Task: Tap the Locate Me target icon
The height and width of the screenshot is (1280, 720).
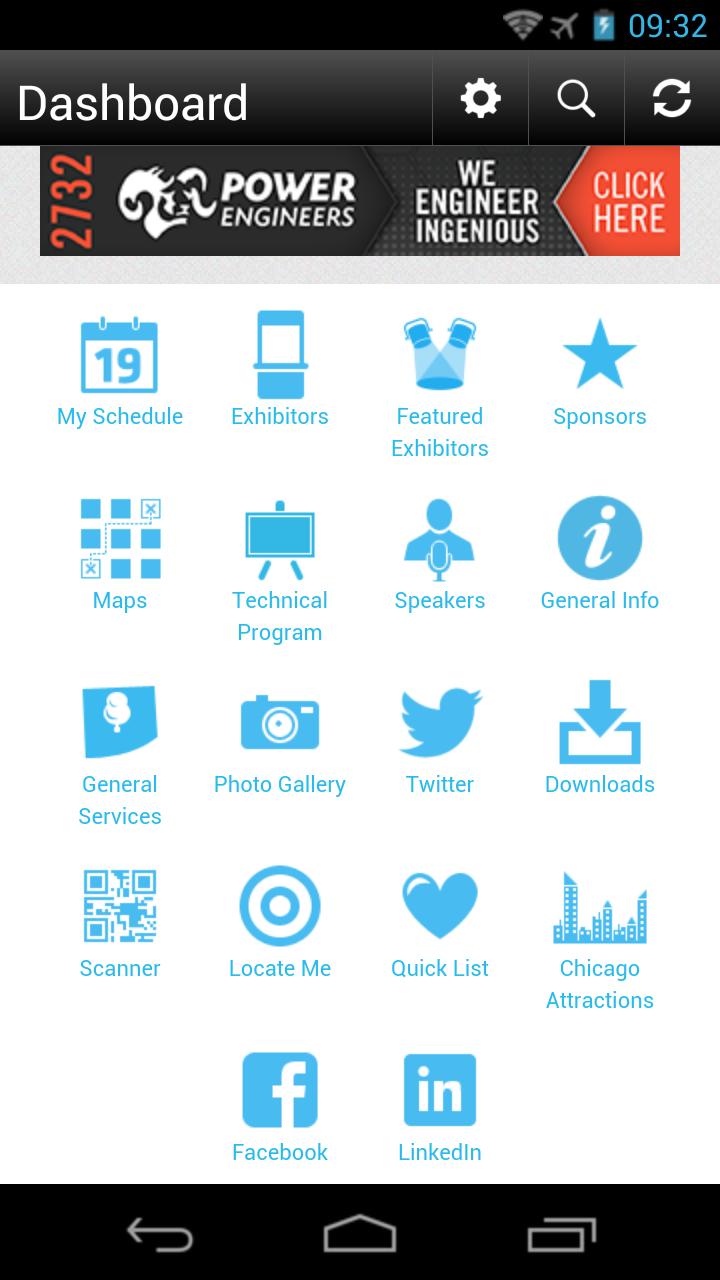Action: [280, 905]
